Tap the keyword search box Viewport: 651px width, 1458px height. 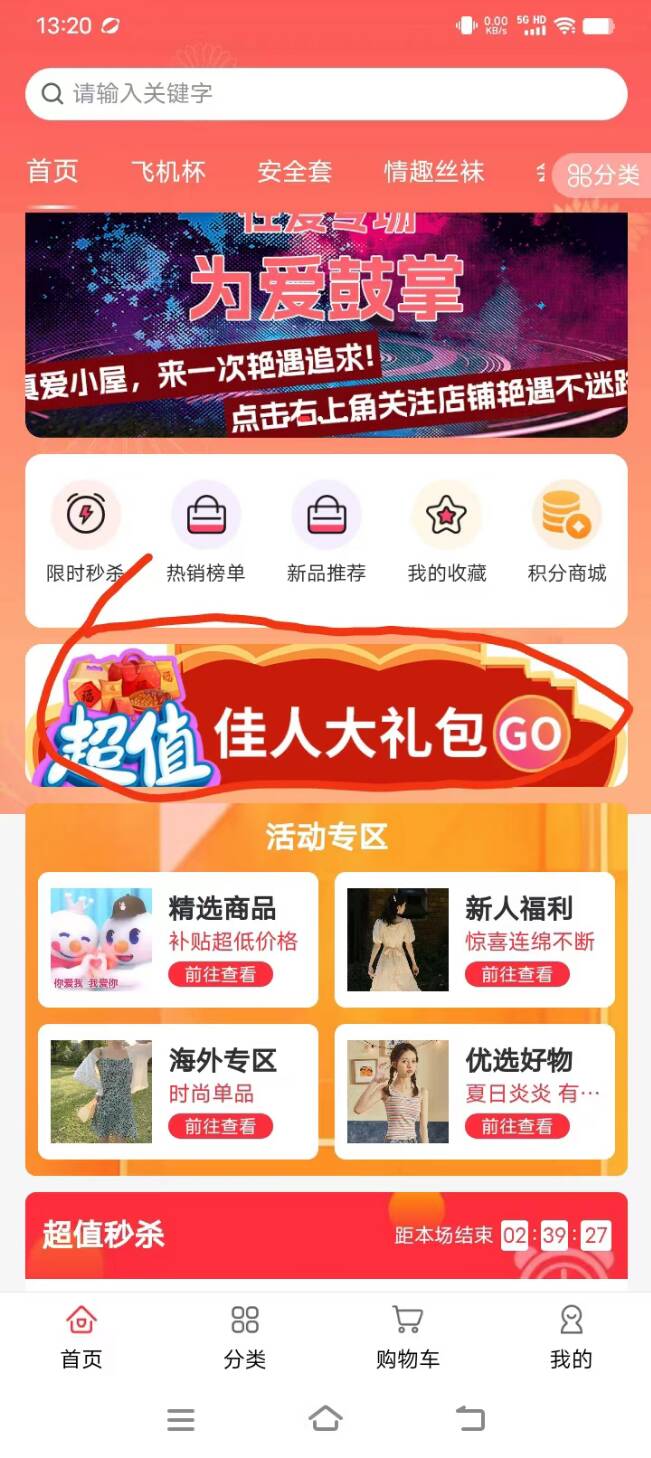(325, 94)
